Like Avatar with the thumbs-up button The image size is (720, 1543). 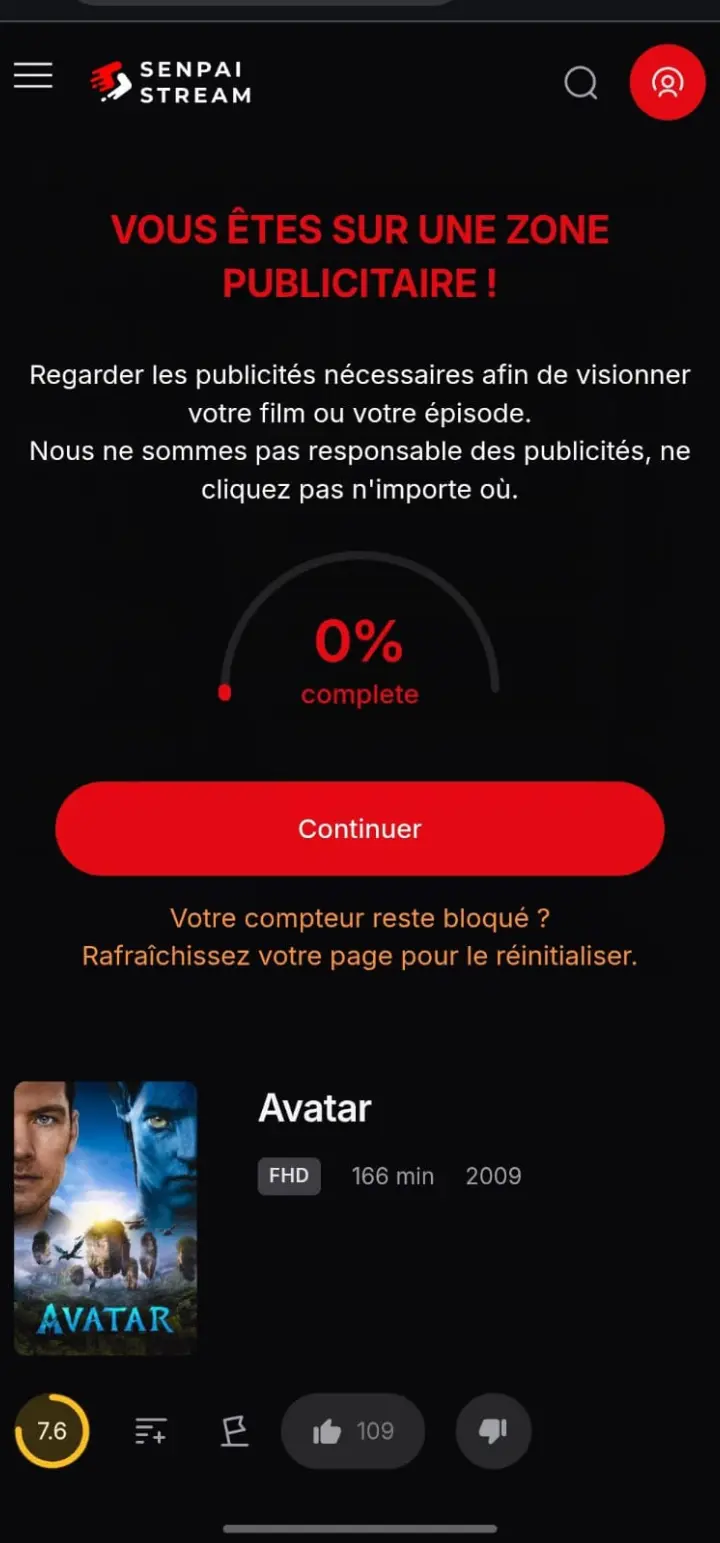pyautogui.click(x=353, y=1431)
